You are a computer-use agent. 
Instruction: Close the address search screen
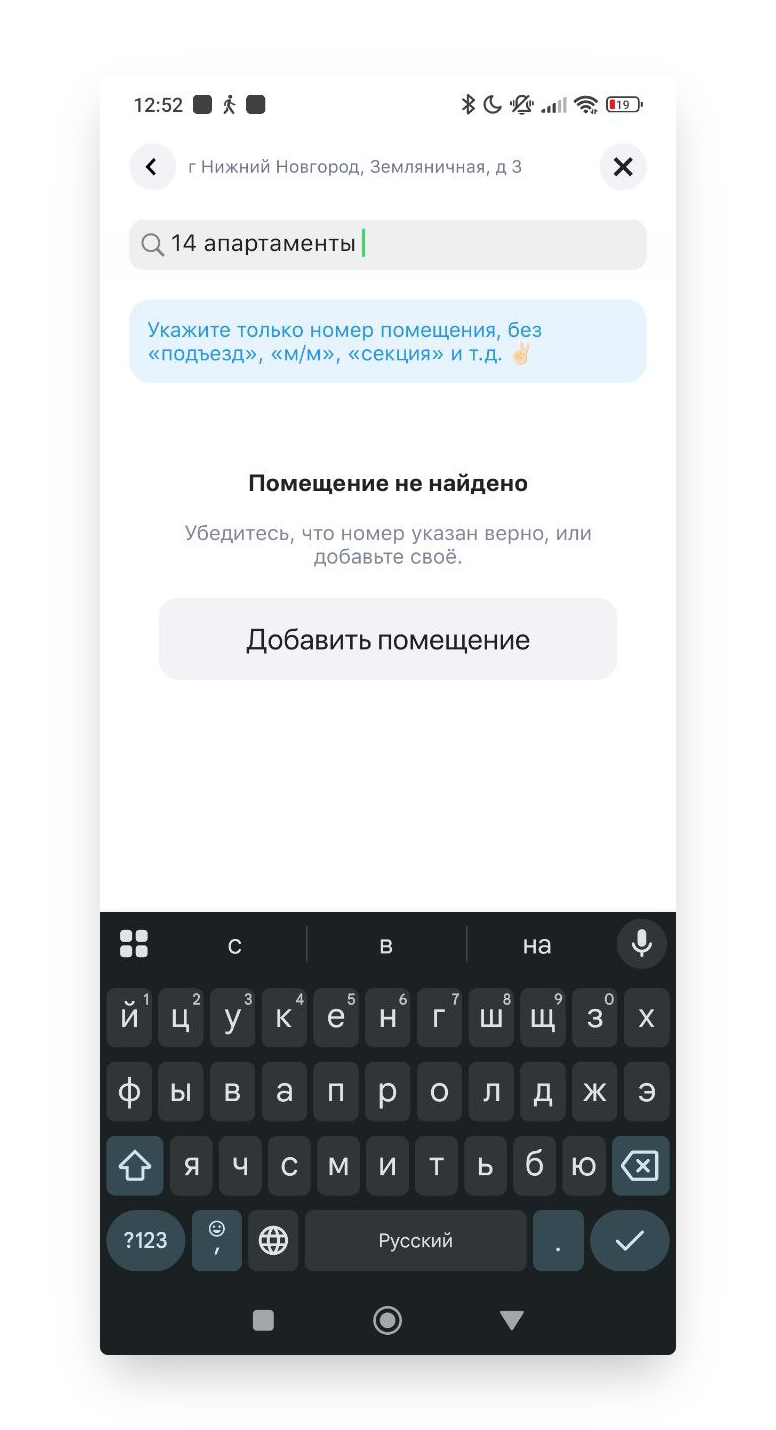click(x=623, y=167)
